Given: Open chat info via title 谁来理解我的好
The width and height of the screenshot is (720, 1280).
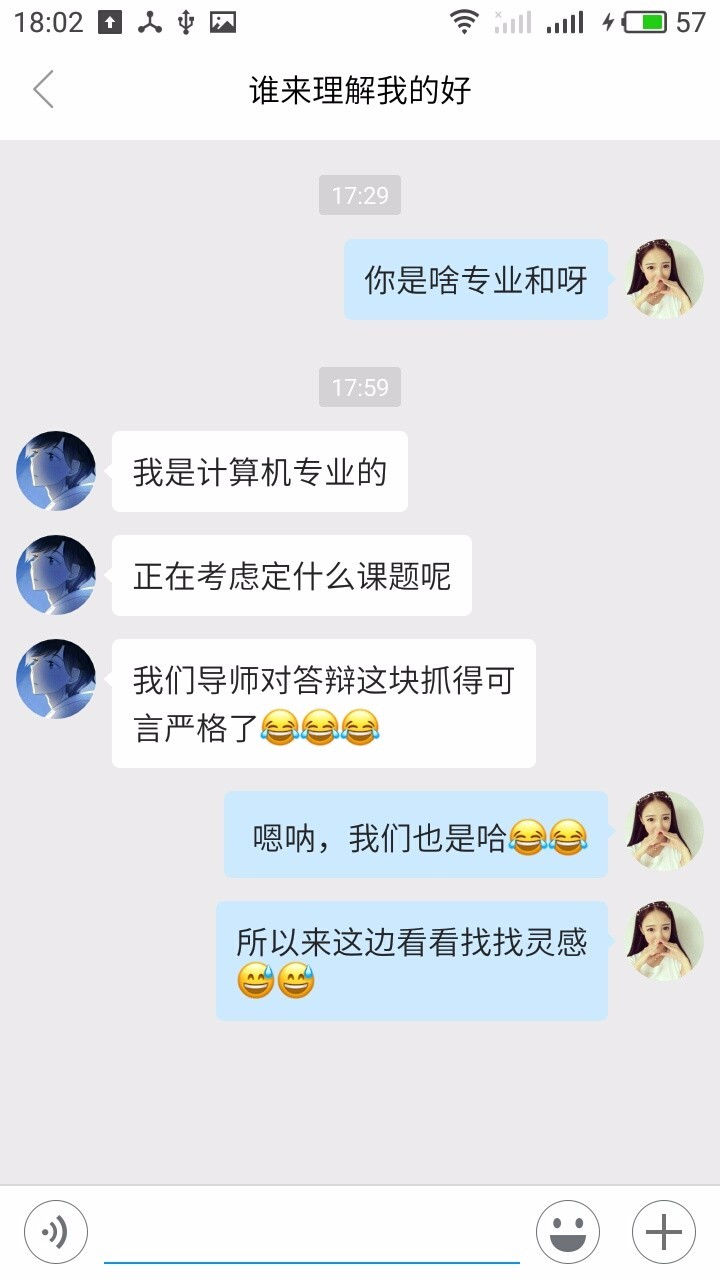Looking at the screenshot, I should 360,91.
